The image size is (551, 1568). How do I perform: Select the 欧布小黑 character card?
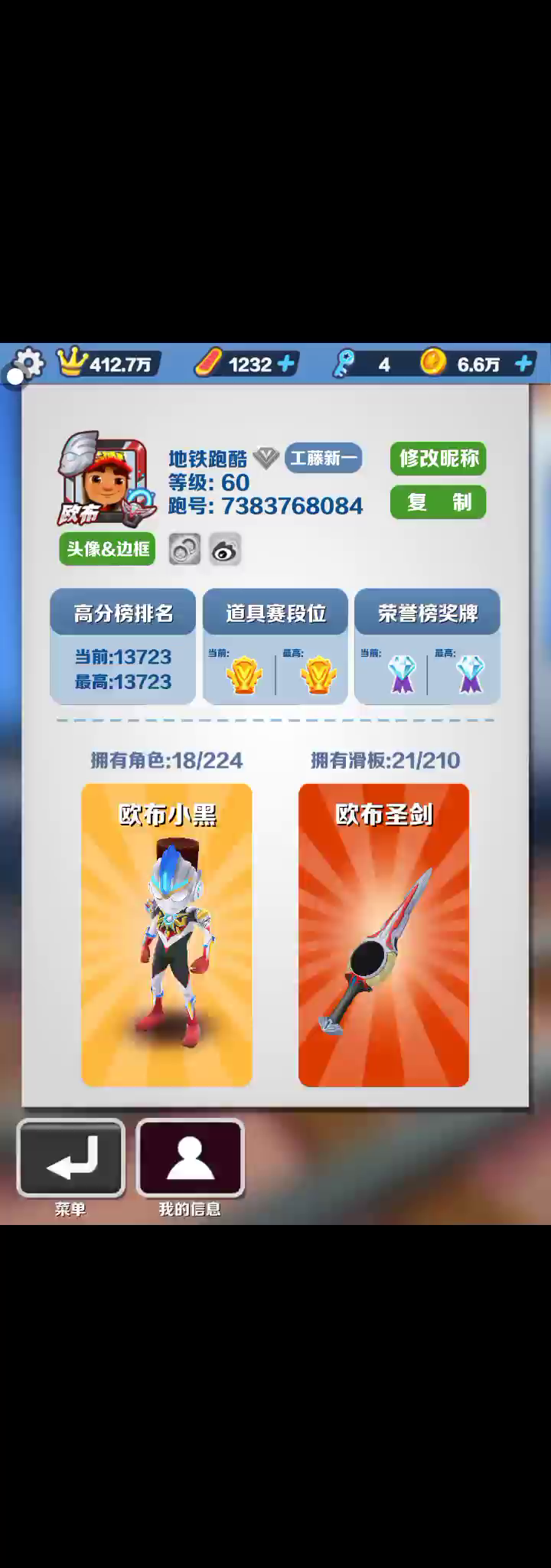[x=167, y=934]
